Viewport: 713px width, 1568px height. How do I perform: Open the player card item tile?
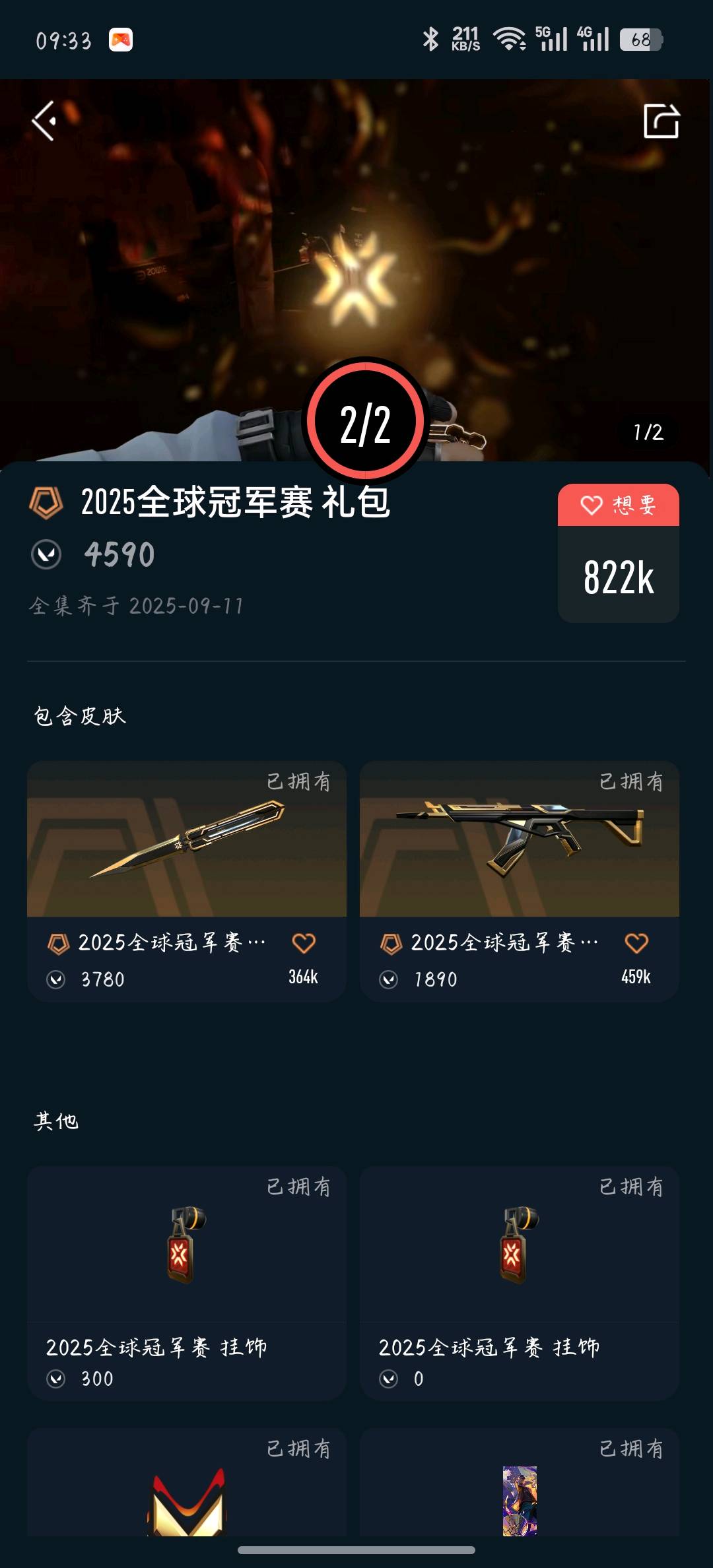point(519,1491)
